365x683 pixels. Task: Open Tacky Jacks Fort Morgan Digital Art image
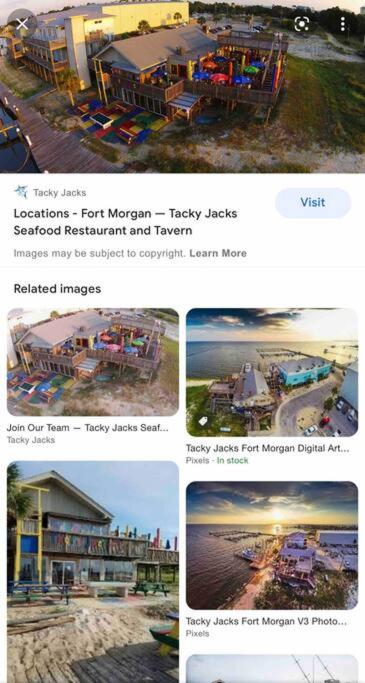pos(272,372)
